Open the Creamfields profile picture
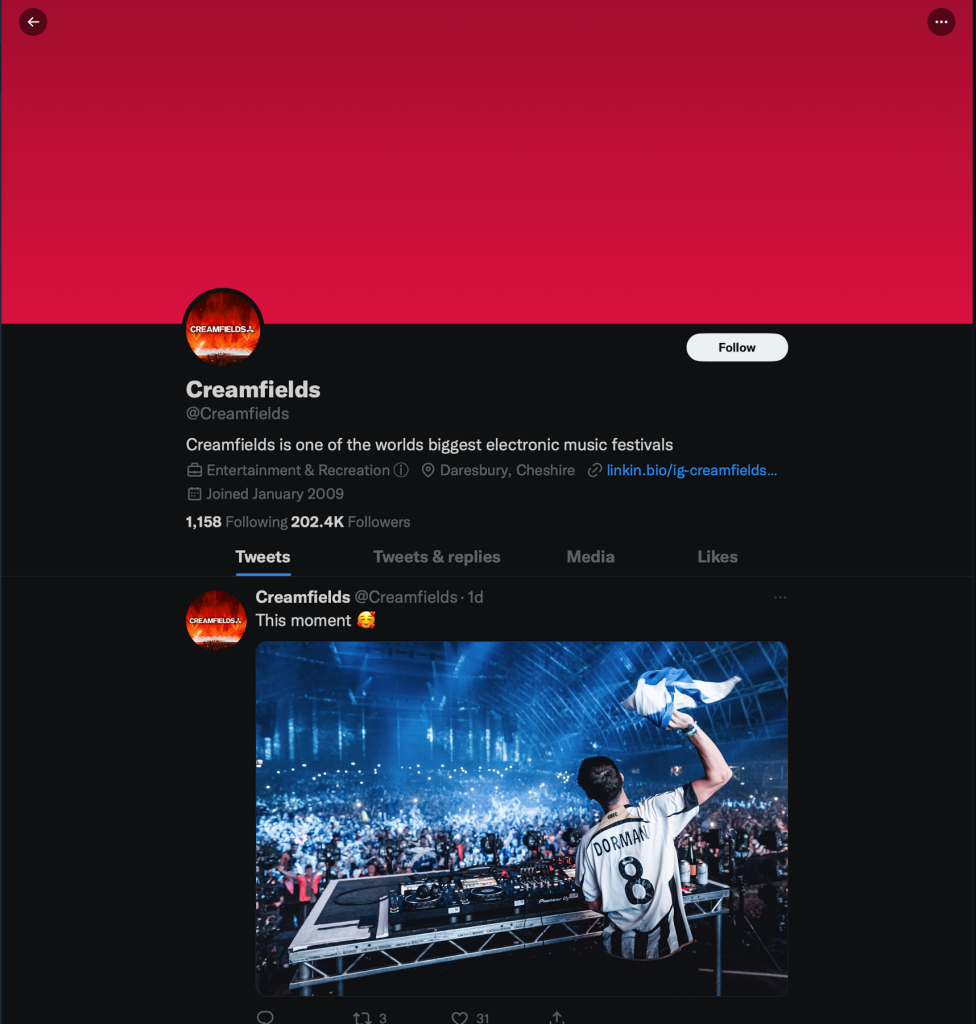The image size is (976, 1024). click(223, 328)
